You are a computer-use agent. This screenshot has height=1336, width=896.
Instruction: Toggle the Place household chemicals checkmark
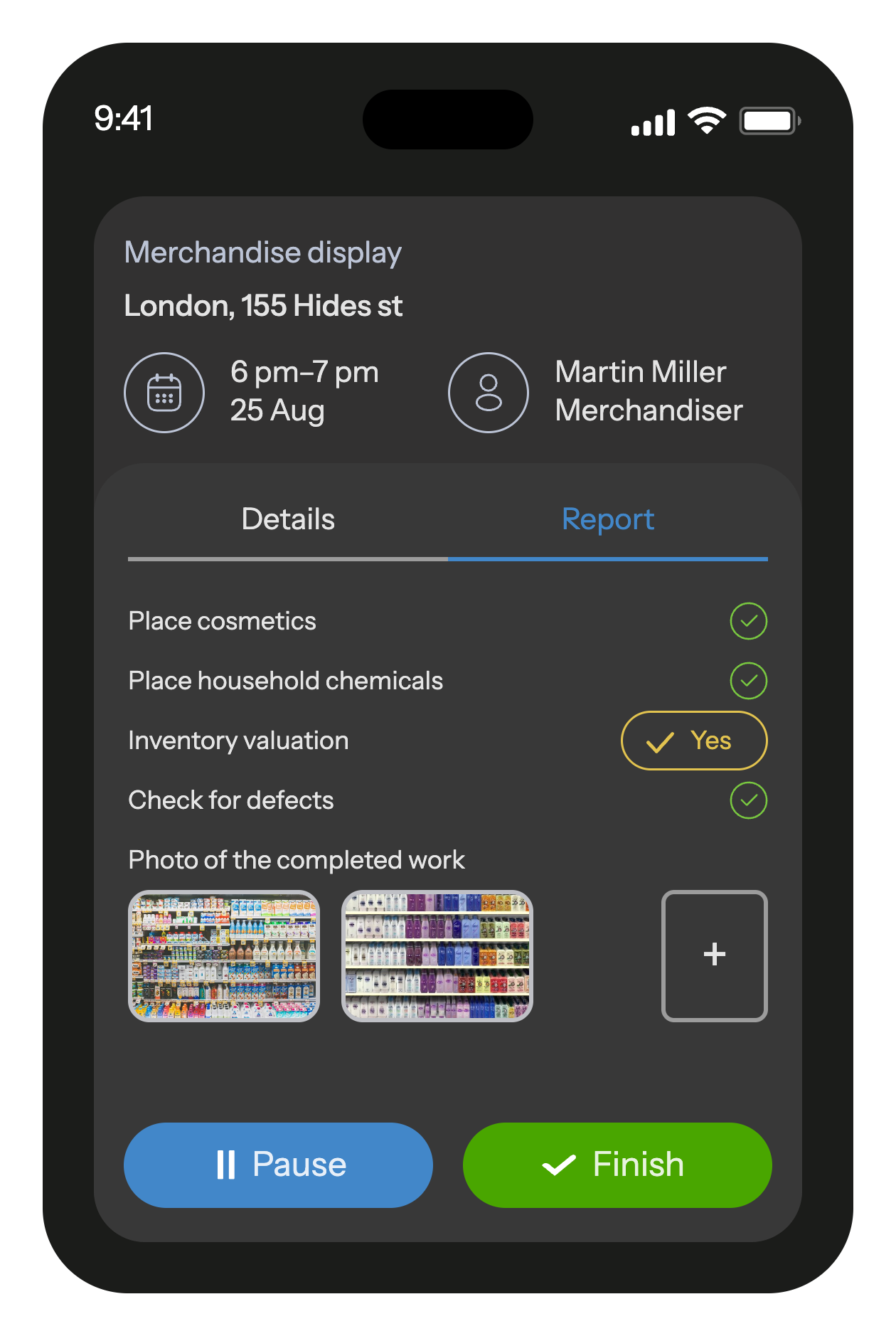748,681
